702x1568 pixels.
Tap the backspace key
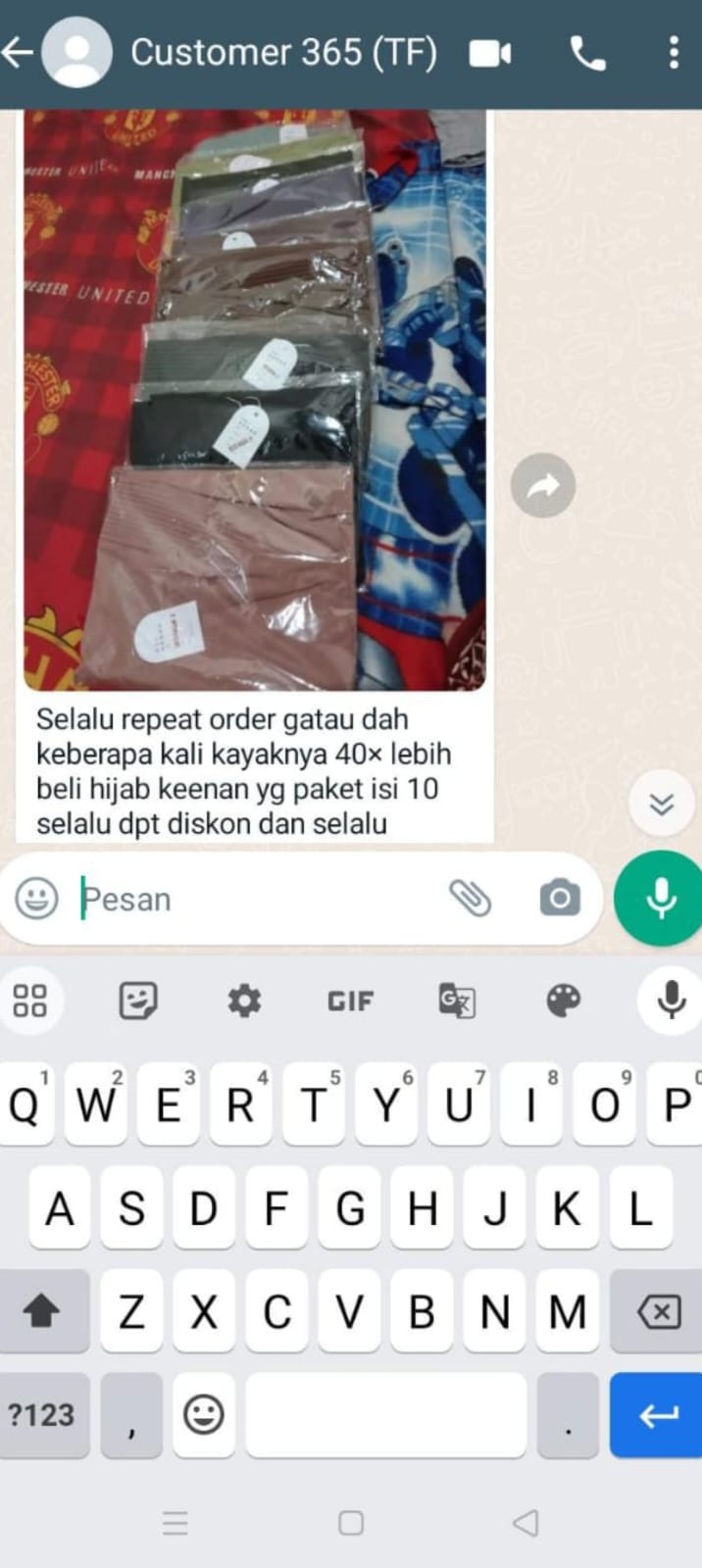click(658, 1311)
